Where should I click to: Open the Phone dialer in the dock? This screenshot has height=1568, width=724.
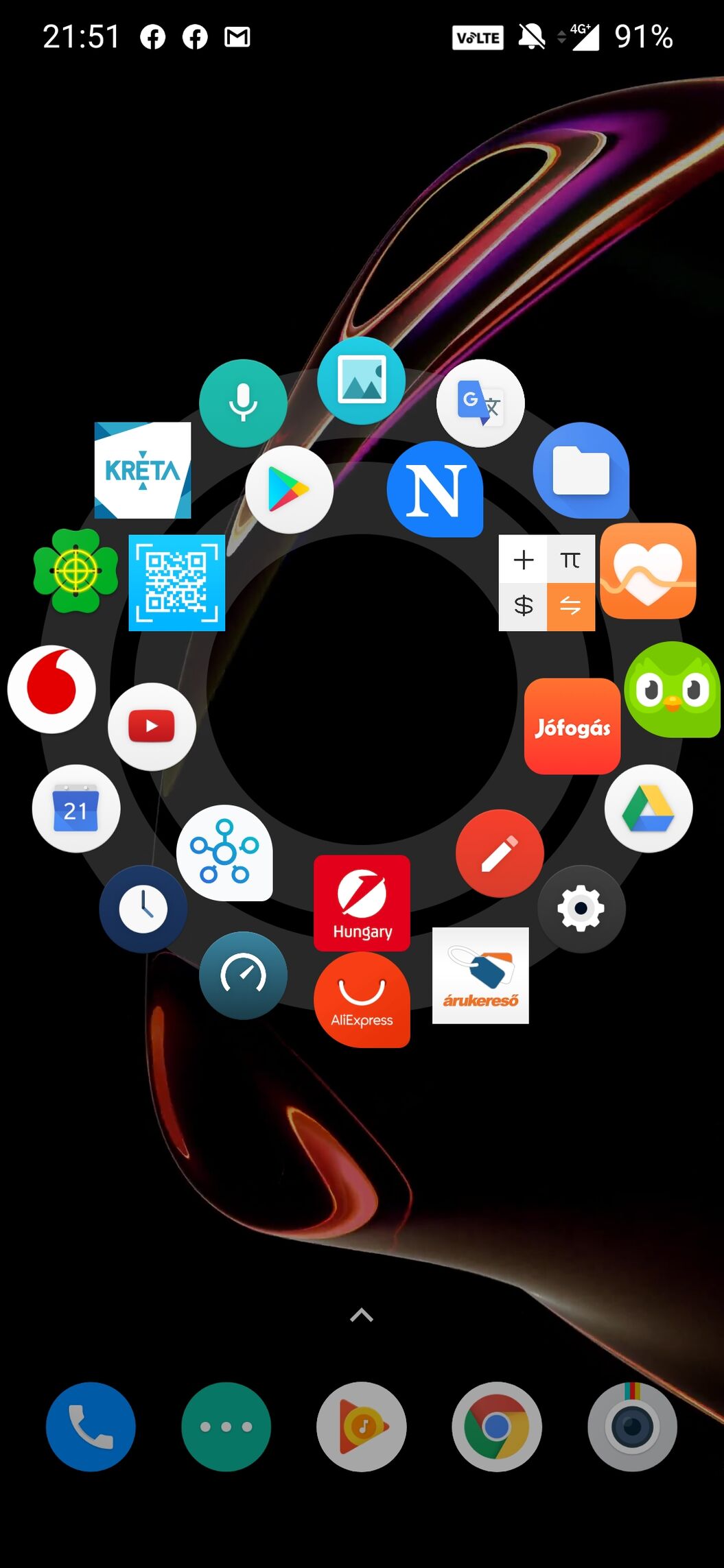pos(91,1427)
